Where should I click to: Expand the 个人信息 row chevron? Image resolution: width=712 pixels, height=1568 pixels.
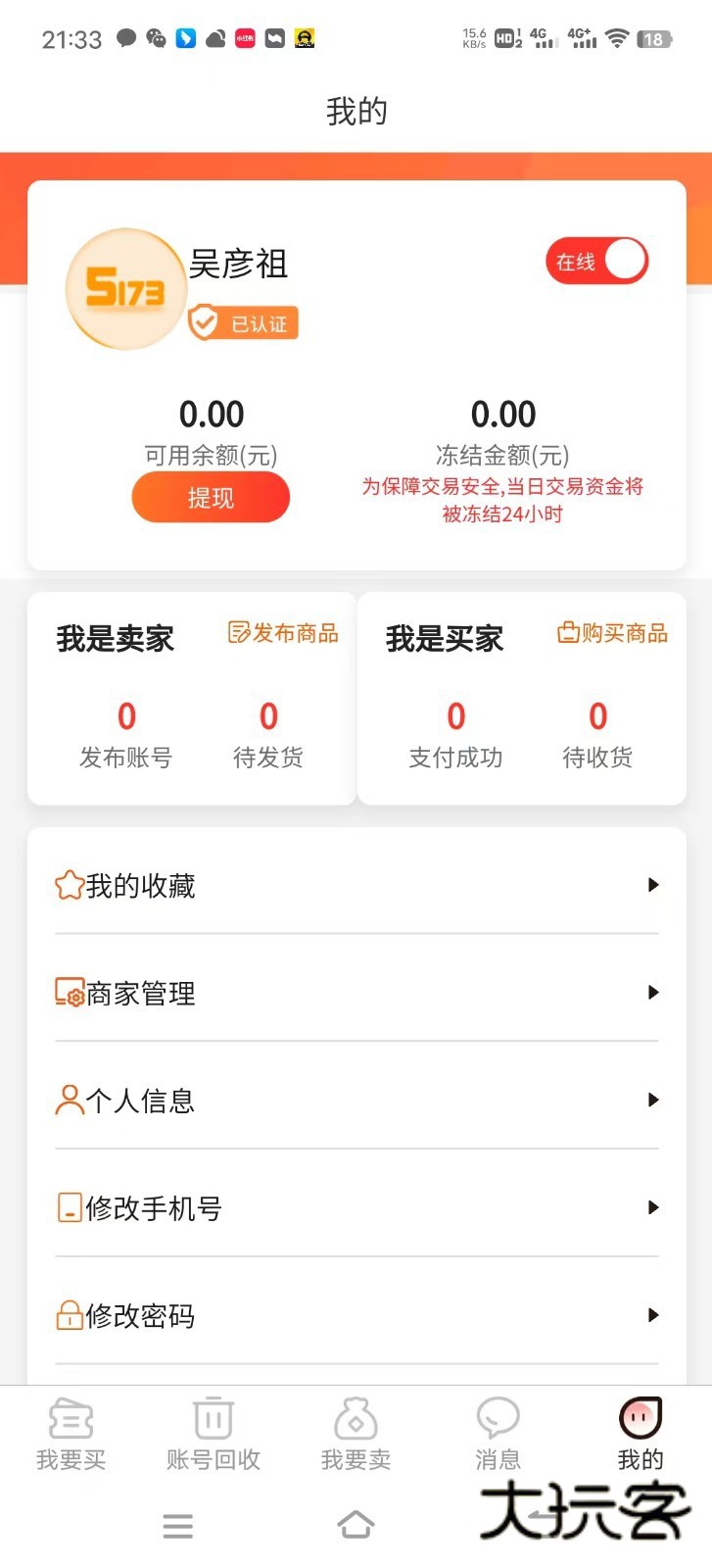click(x=653, y=1101)
